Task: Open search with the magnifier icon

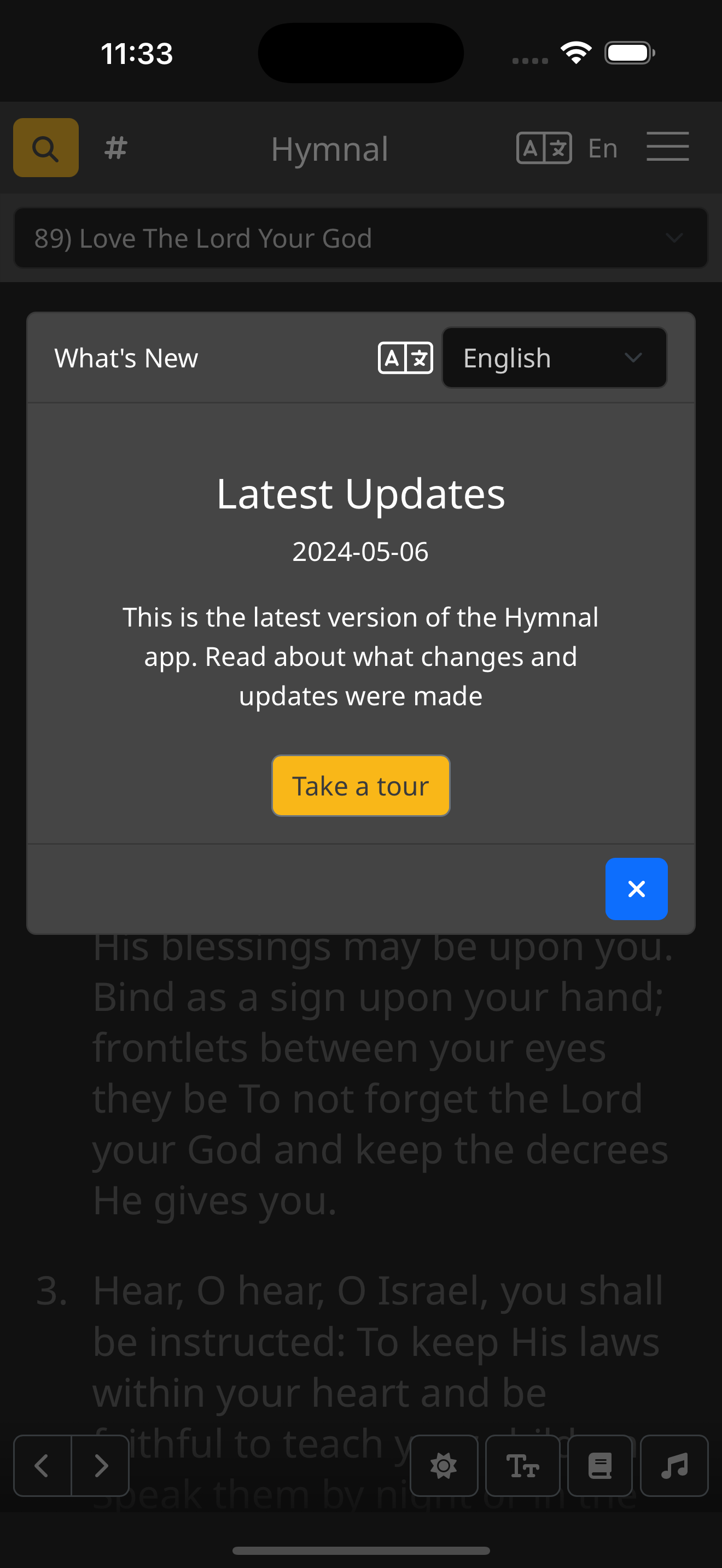Action: pos(45,147)
